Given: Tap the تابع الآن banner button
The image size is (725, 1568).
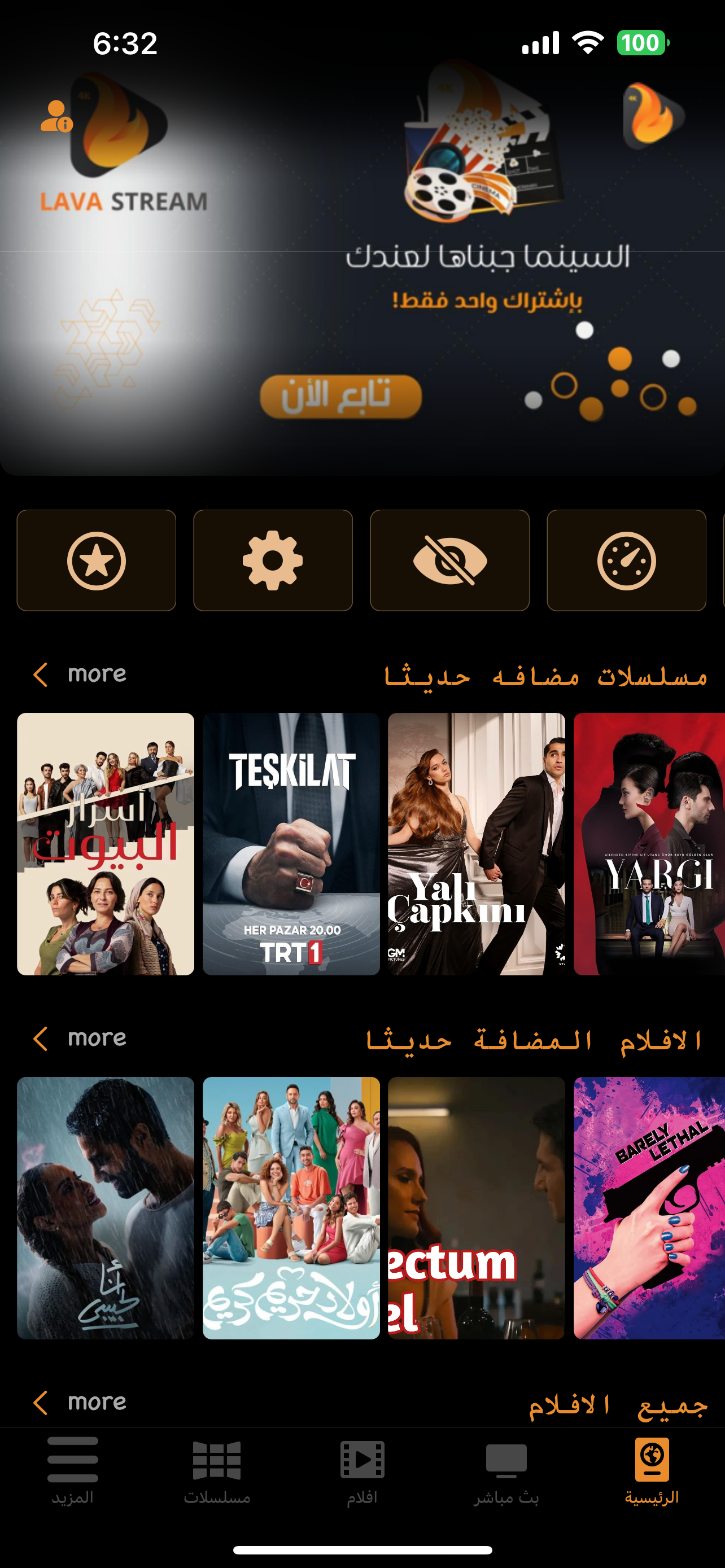Looking at the screenshot, I should pyautogui.click(x=341, y=397).
